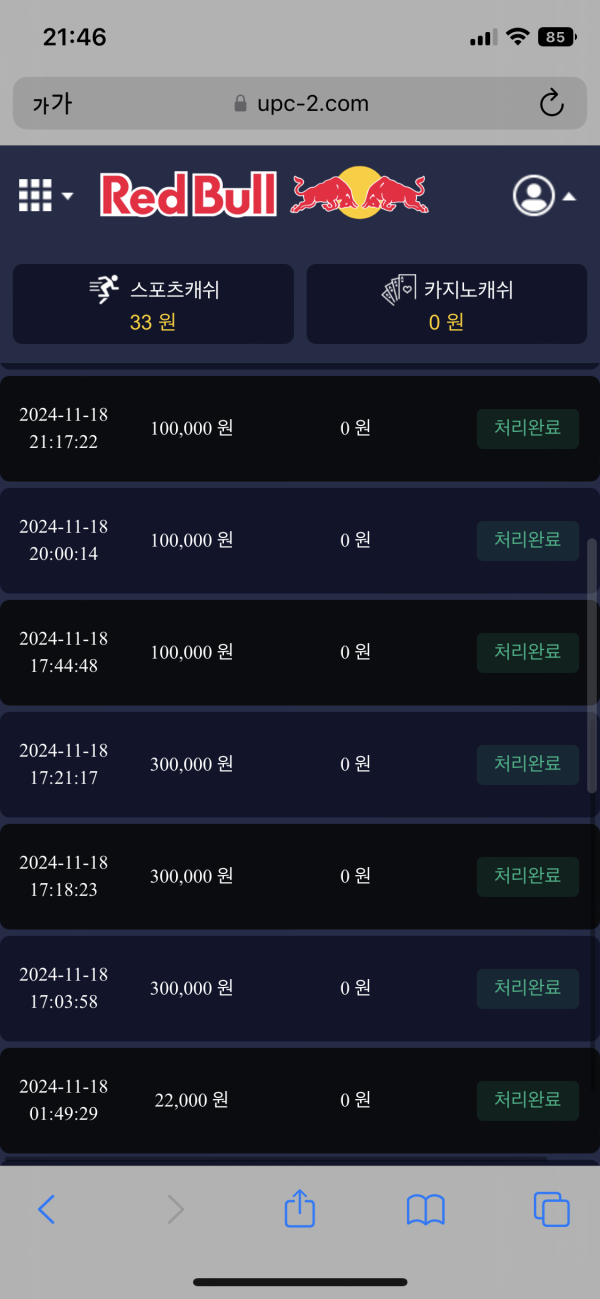The width and height of the screenshot is (600, 1299).
Task: Show all open tabs
Action: 551,1210
